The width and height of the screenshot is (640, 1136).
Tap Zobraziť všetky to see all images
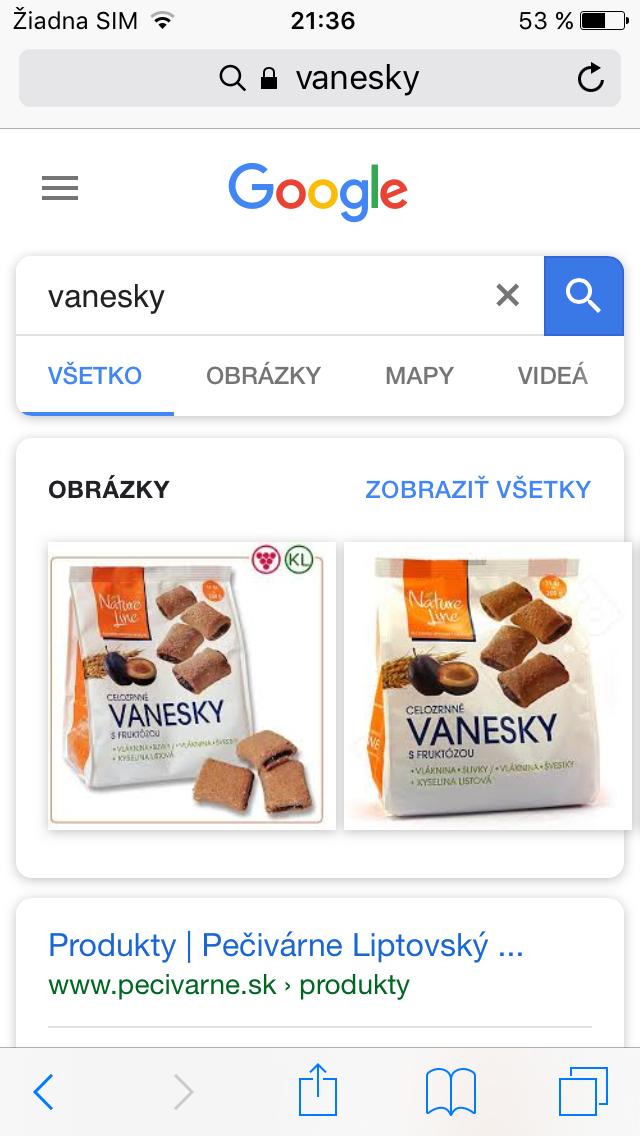pyautogui.click(x=478, y=490)
